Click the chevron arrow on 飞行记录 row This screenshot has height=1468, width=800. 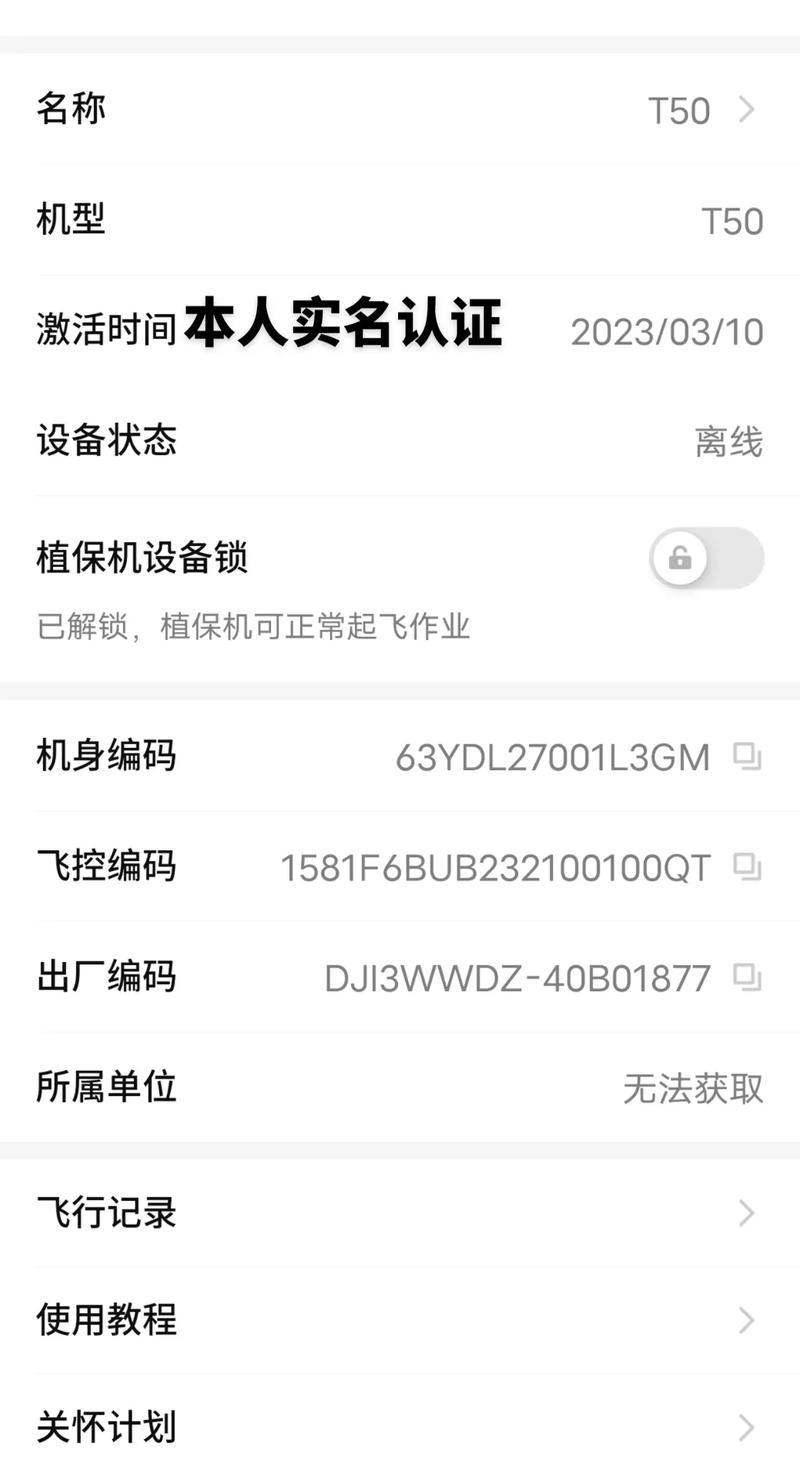click(x=745, y=1213)
